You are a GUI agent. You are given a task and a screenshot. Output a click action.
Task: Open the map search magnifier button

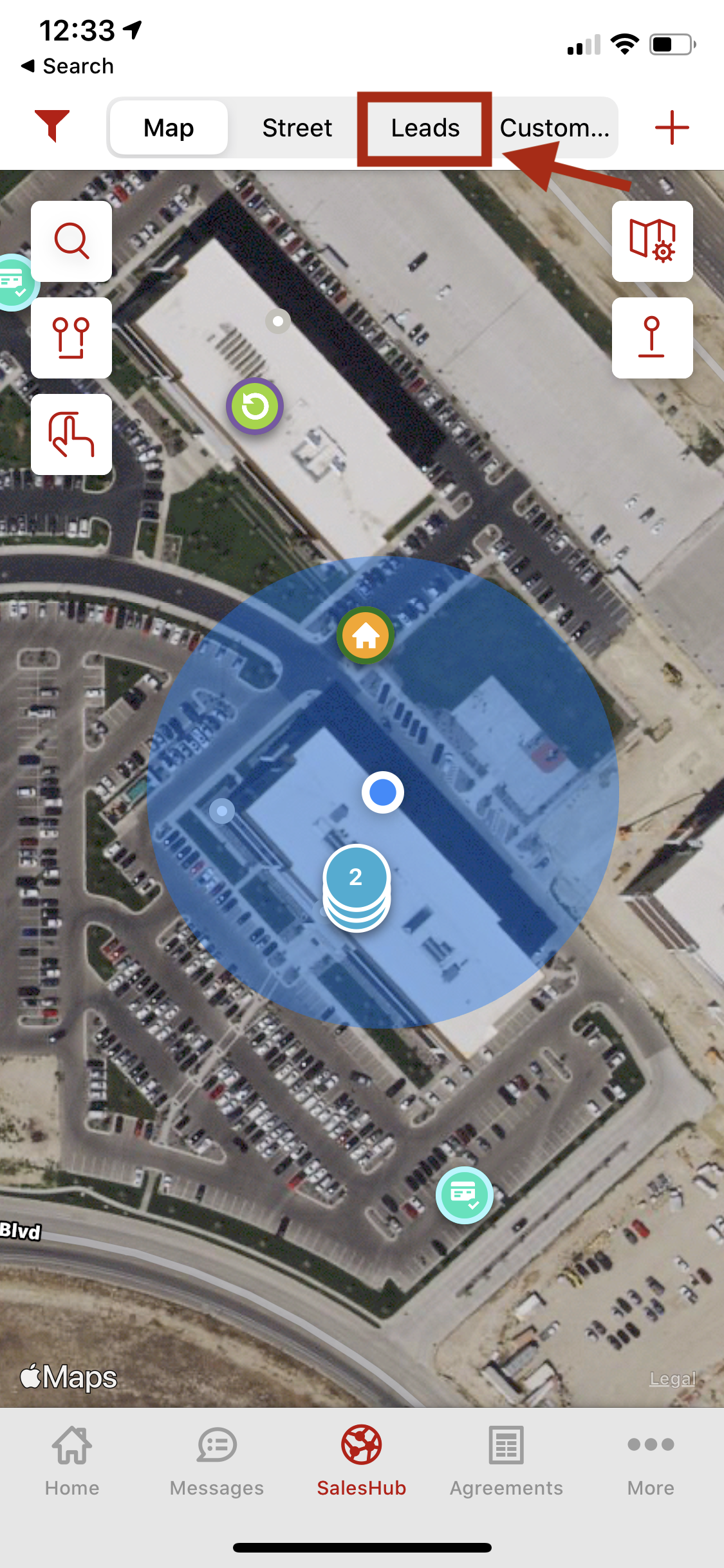[71, 241]
